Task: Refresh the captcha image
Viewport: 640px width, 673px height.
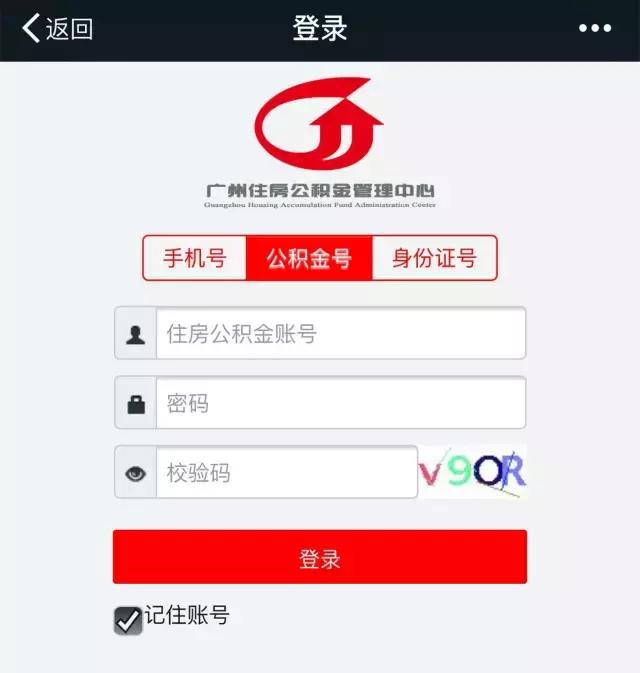Action: pyautogui.click(x=472, y=472)
